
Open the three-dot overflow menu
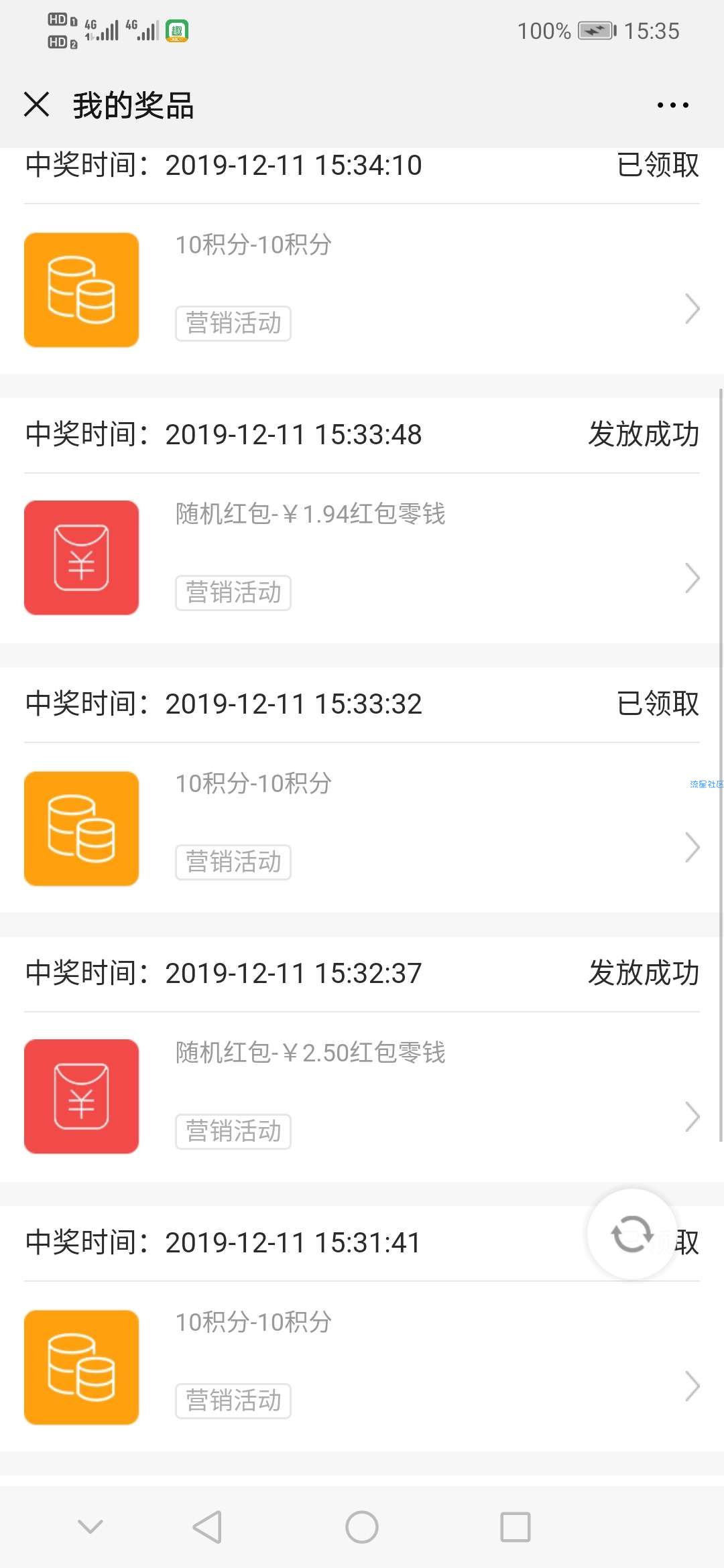click(672, 105)
